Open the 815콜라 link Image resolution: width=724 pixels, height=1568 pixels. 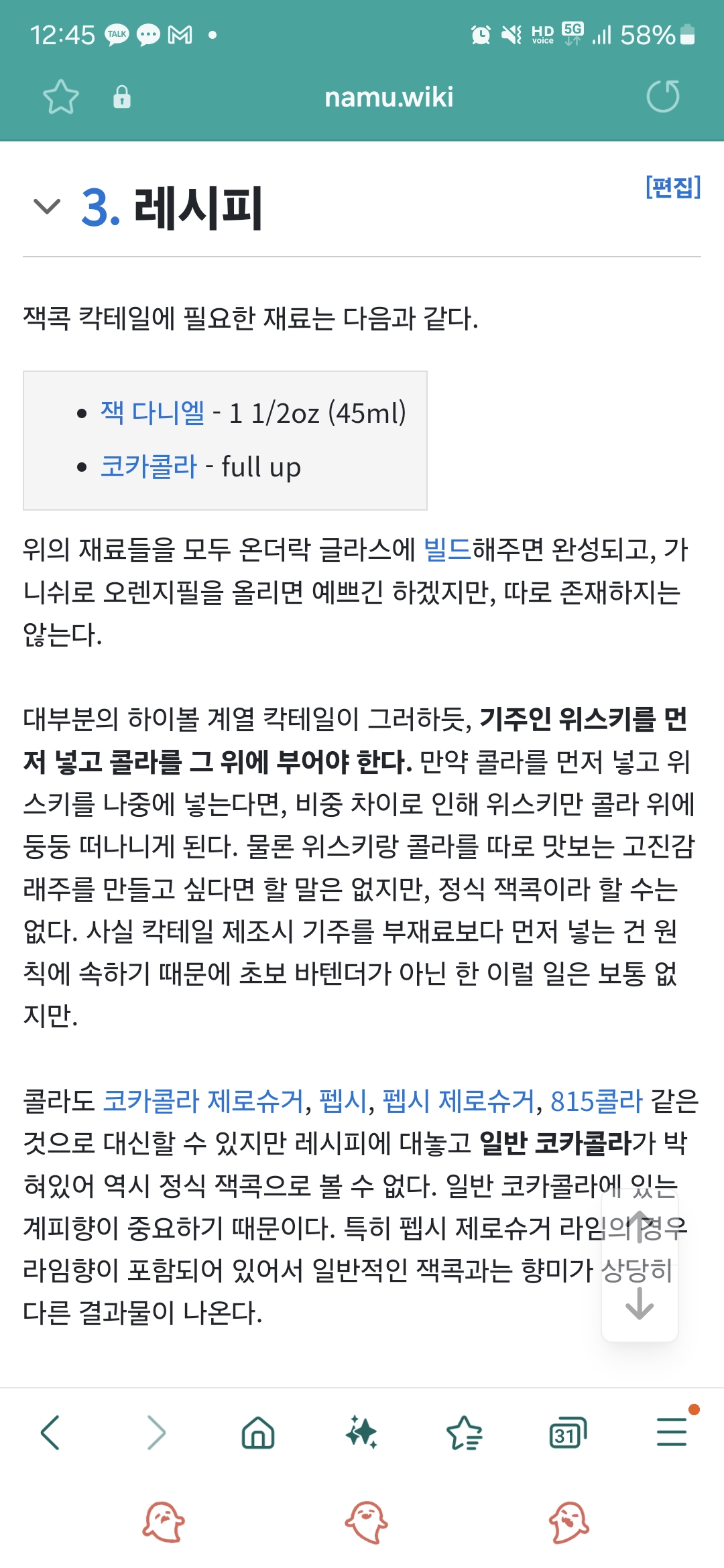(596, 1100)
